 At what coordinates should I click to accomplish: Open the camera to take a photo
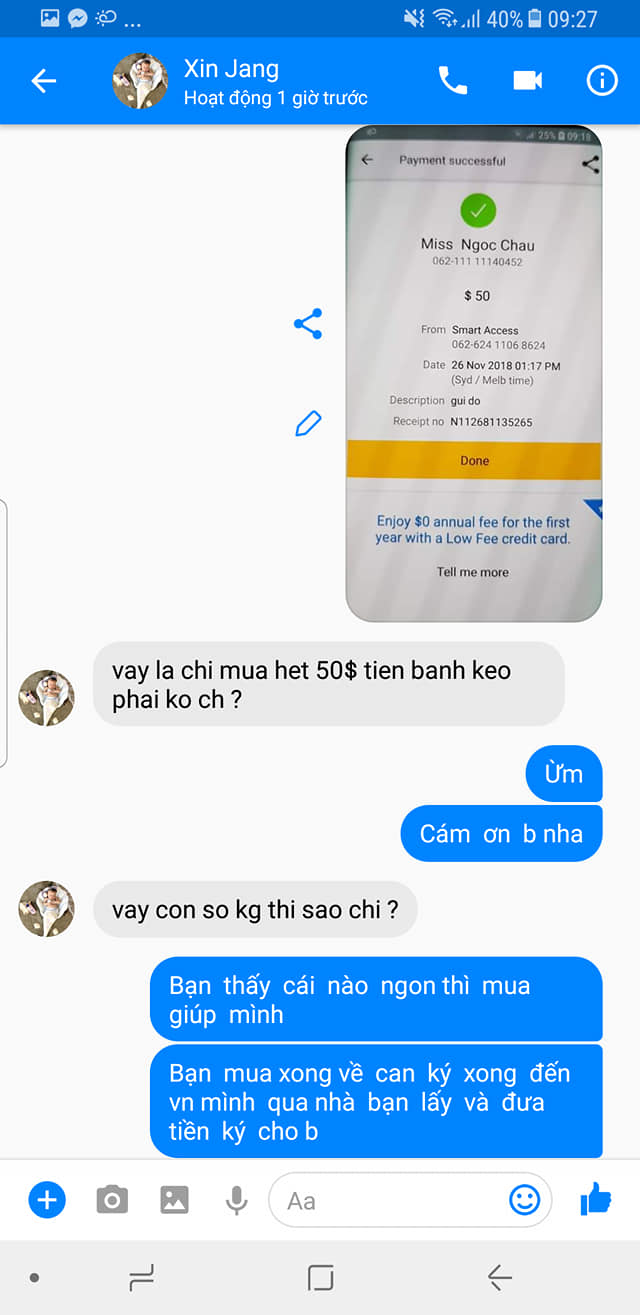point(112,1199)
